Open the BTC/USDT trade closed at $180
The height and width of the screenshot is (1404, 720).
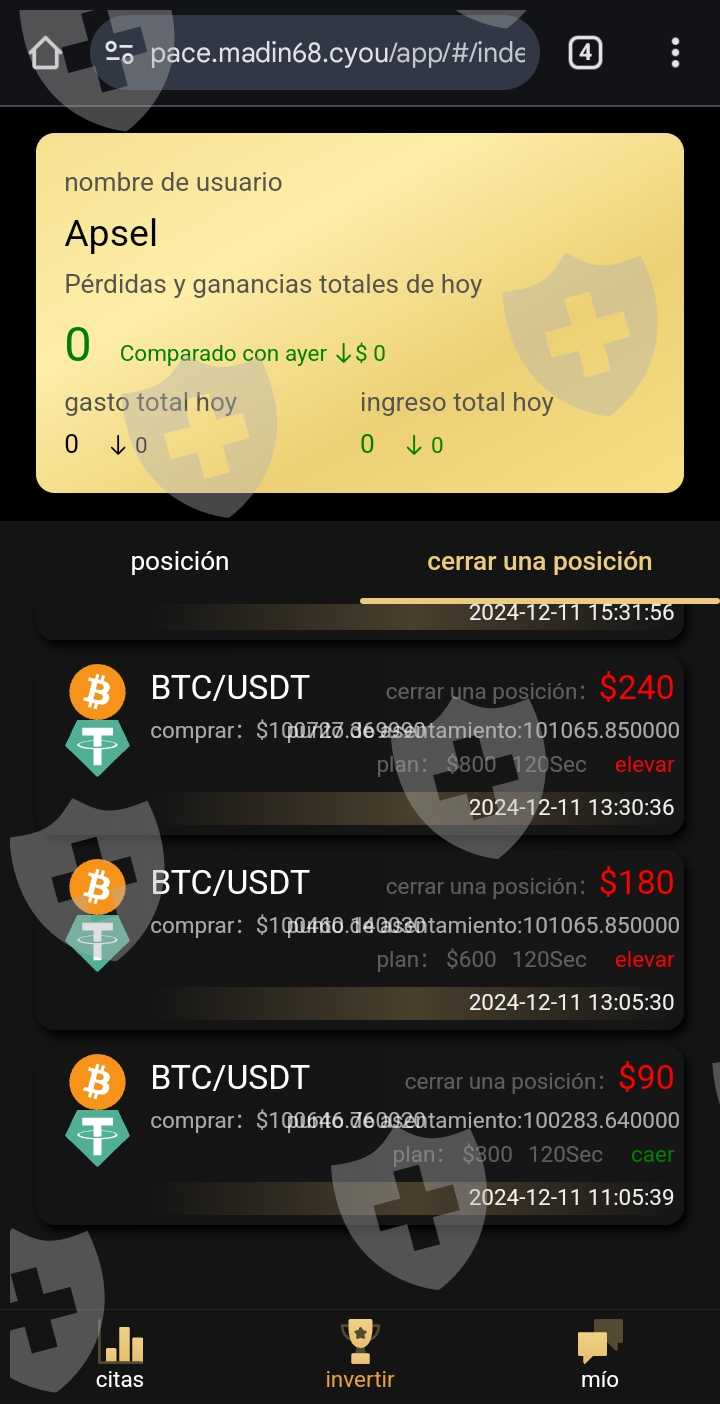pyautogui.click(x=360, y=940)
